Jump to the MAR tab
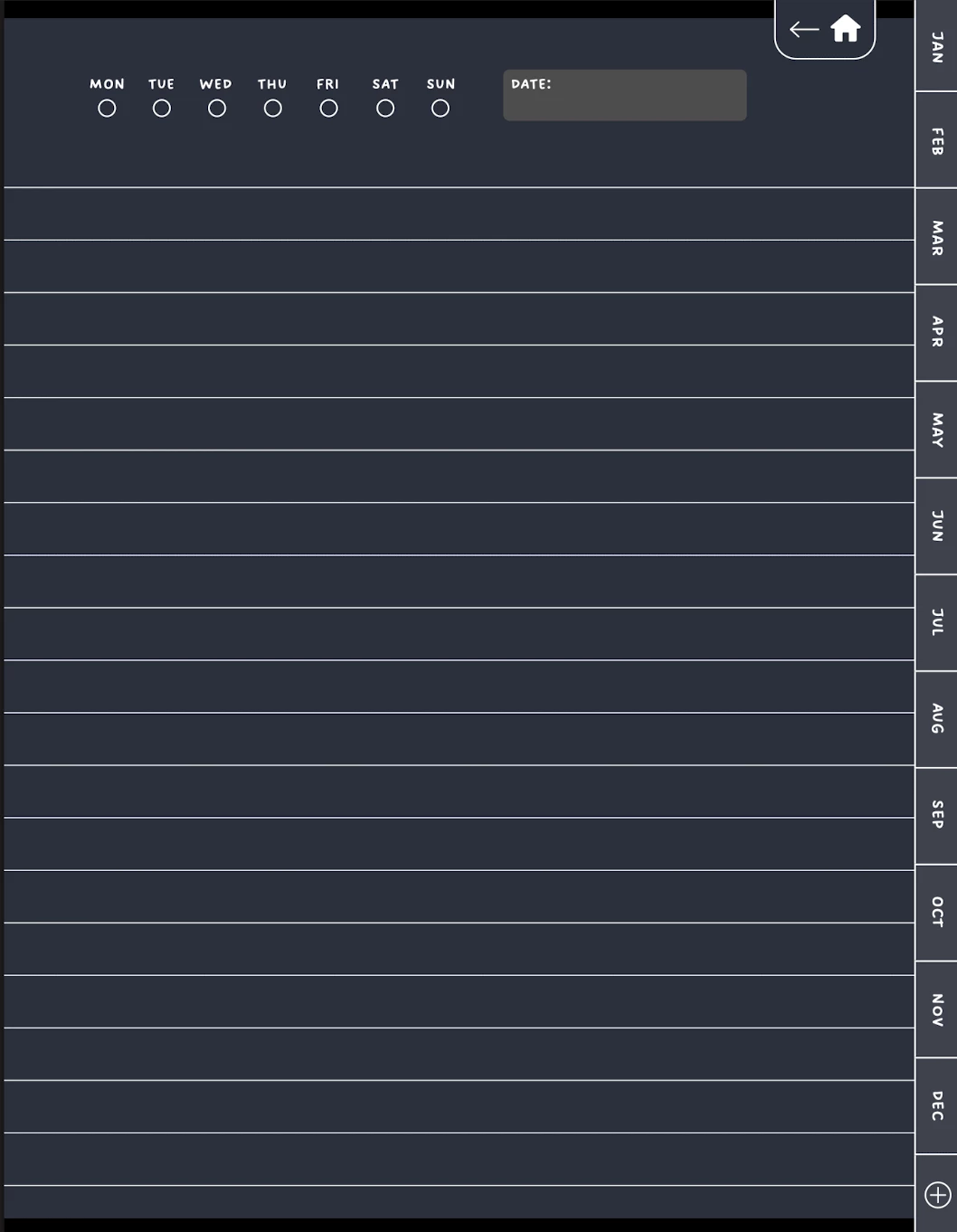Image resolution: width=957 pixels, height=1232 pixels. pos(937,238)
